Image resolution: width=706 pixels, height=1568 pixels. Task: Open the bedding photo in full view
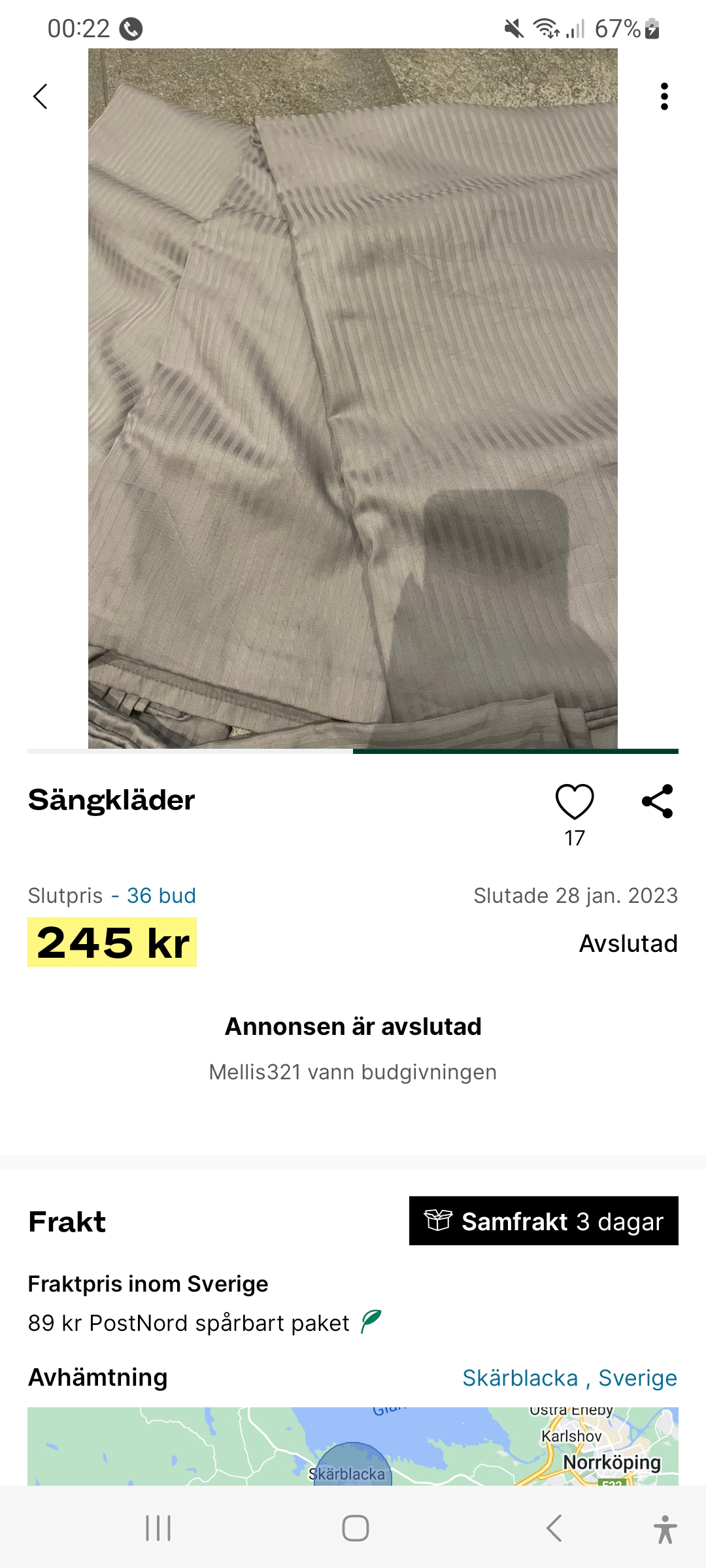353,399
